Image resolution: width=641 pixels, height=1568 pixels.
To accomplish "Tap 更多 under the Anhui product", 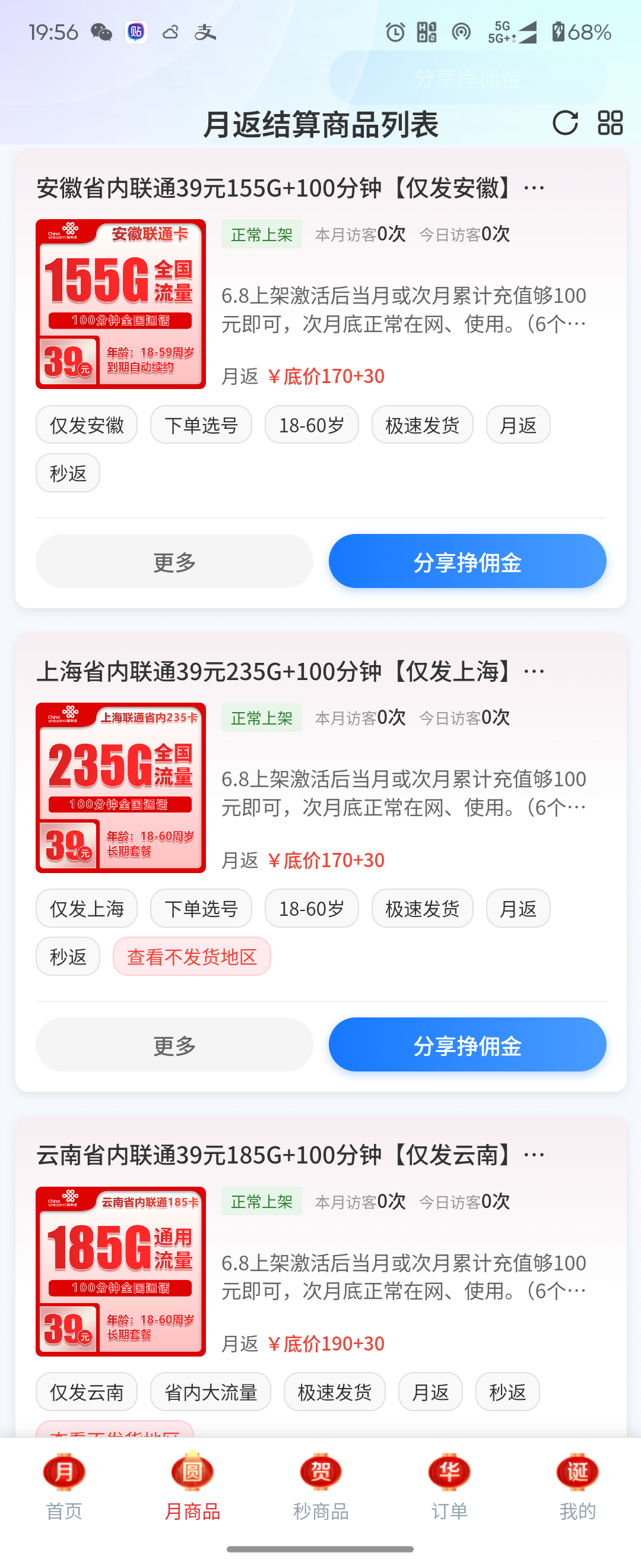I will click(174, 561).
